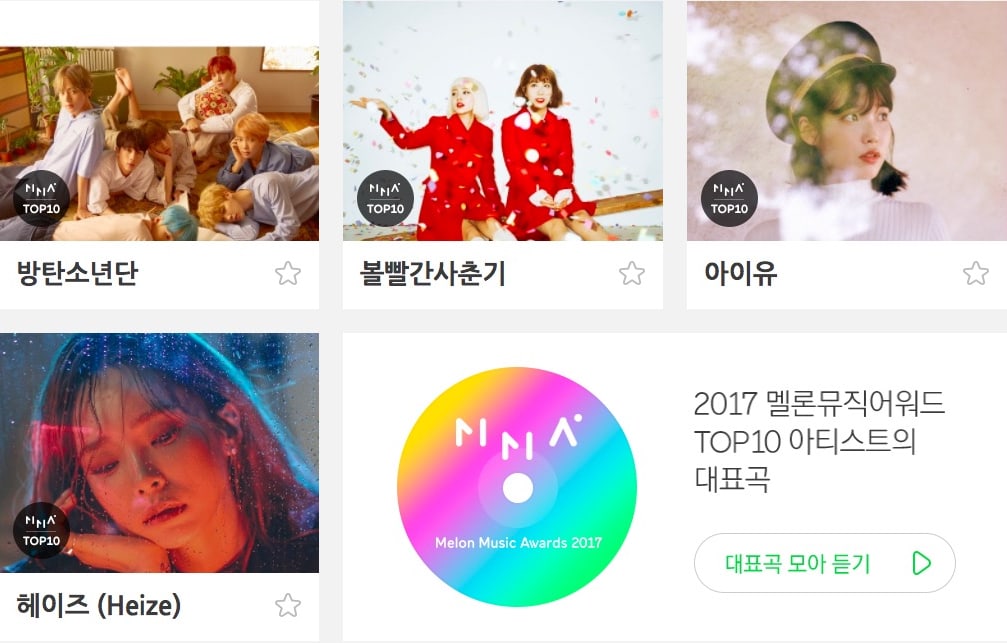Tap the 대표곡 모아 듣기 button
The width and height of the screenshot is (1007, 643).
825,563
